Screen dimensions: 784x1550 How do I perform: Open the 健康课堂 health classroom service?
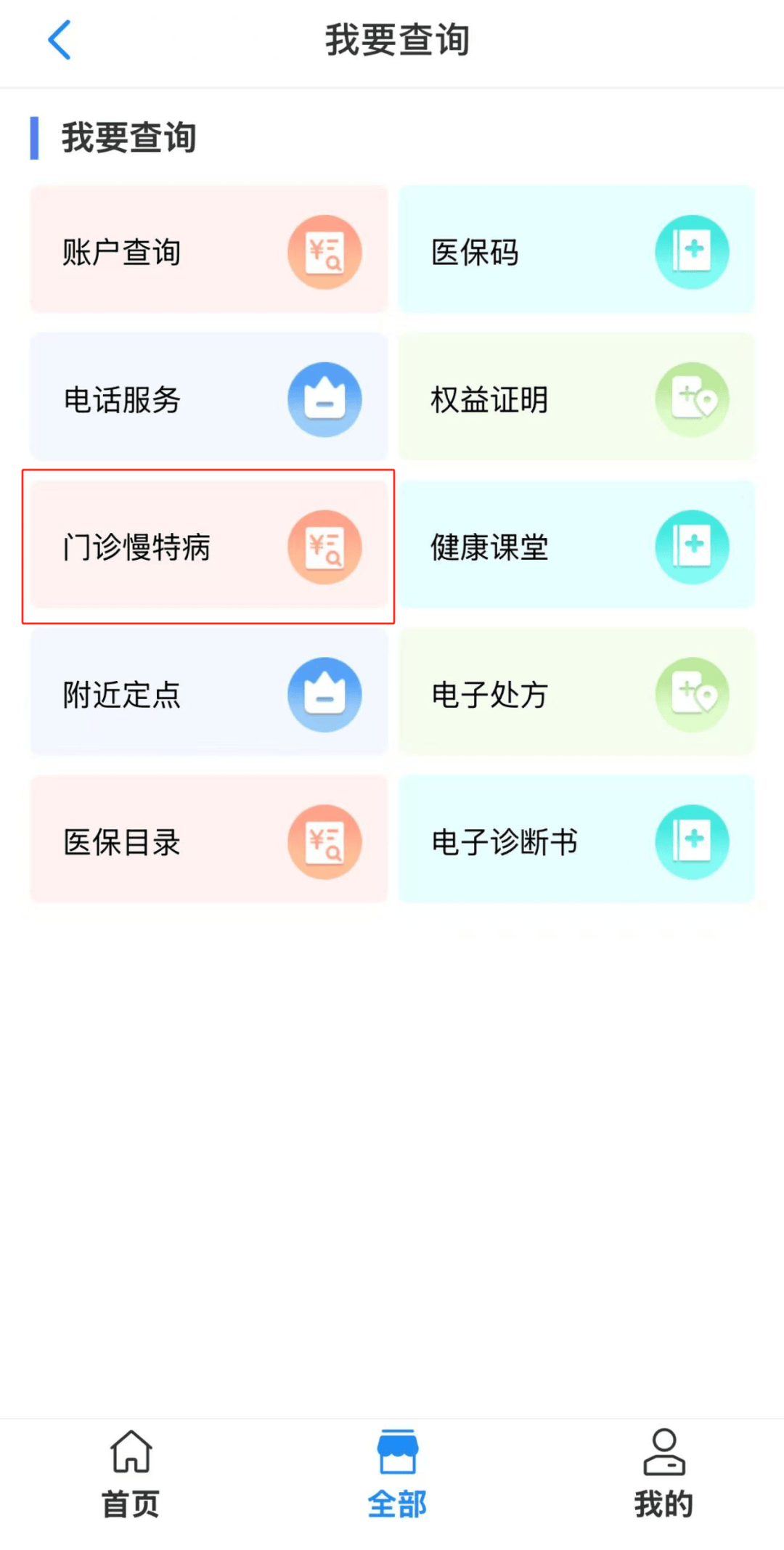point(576,547)
